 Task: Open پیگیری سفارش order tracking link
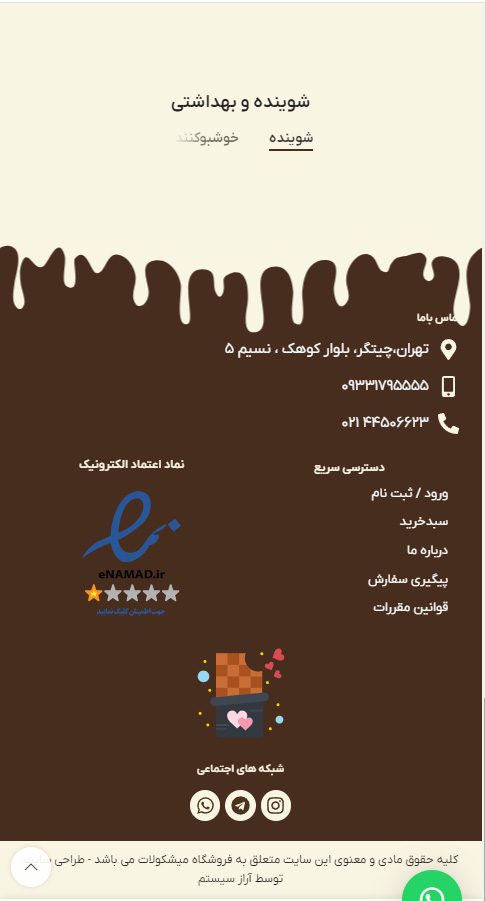pos(408,579)
